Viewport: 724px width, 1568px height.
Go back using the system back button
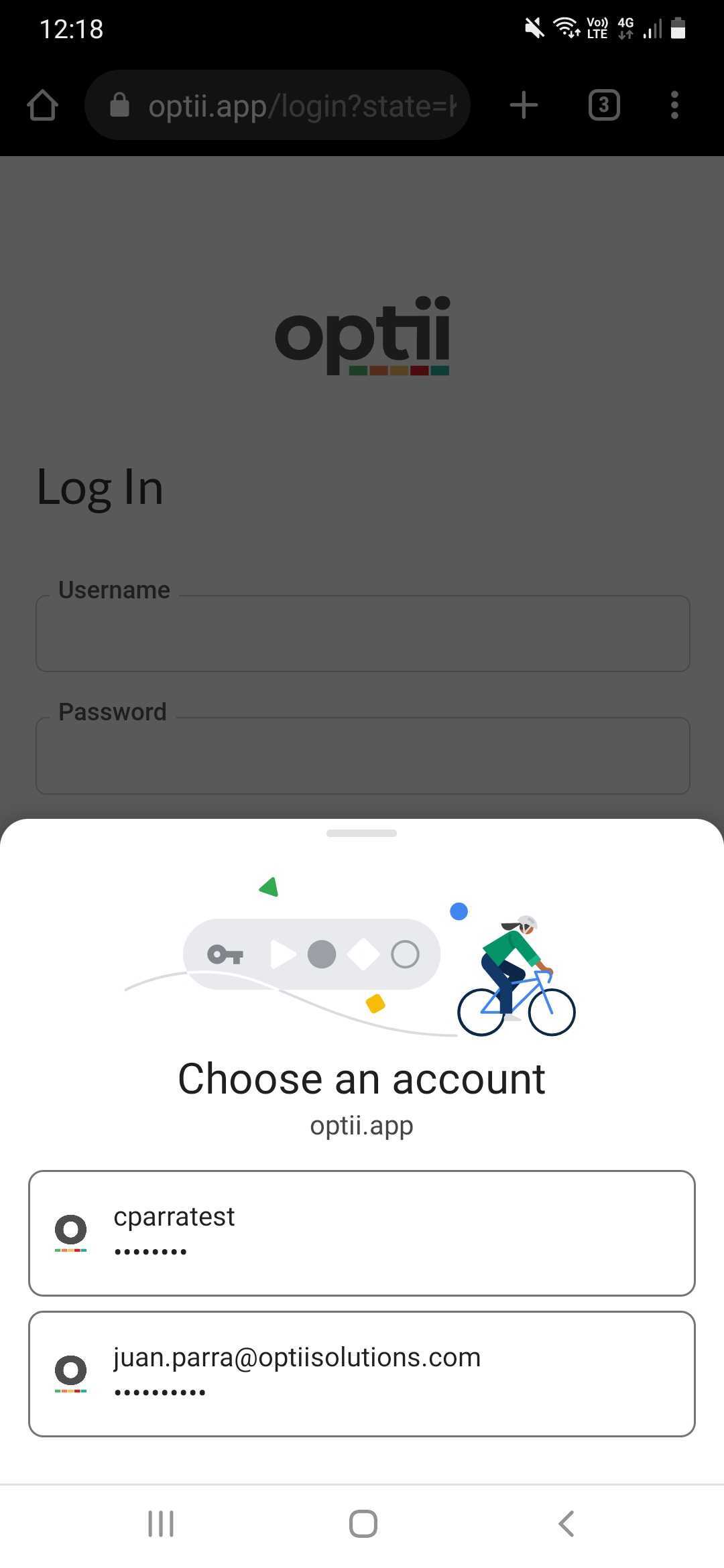[x=566, y=1523]
